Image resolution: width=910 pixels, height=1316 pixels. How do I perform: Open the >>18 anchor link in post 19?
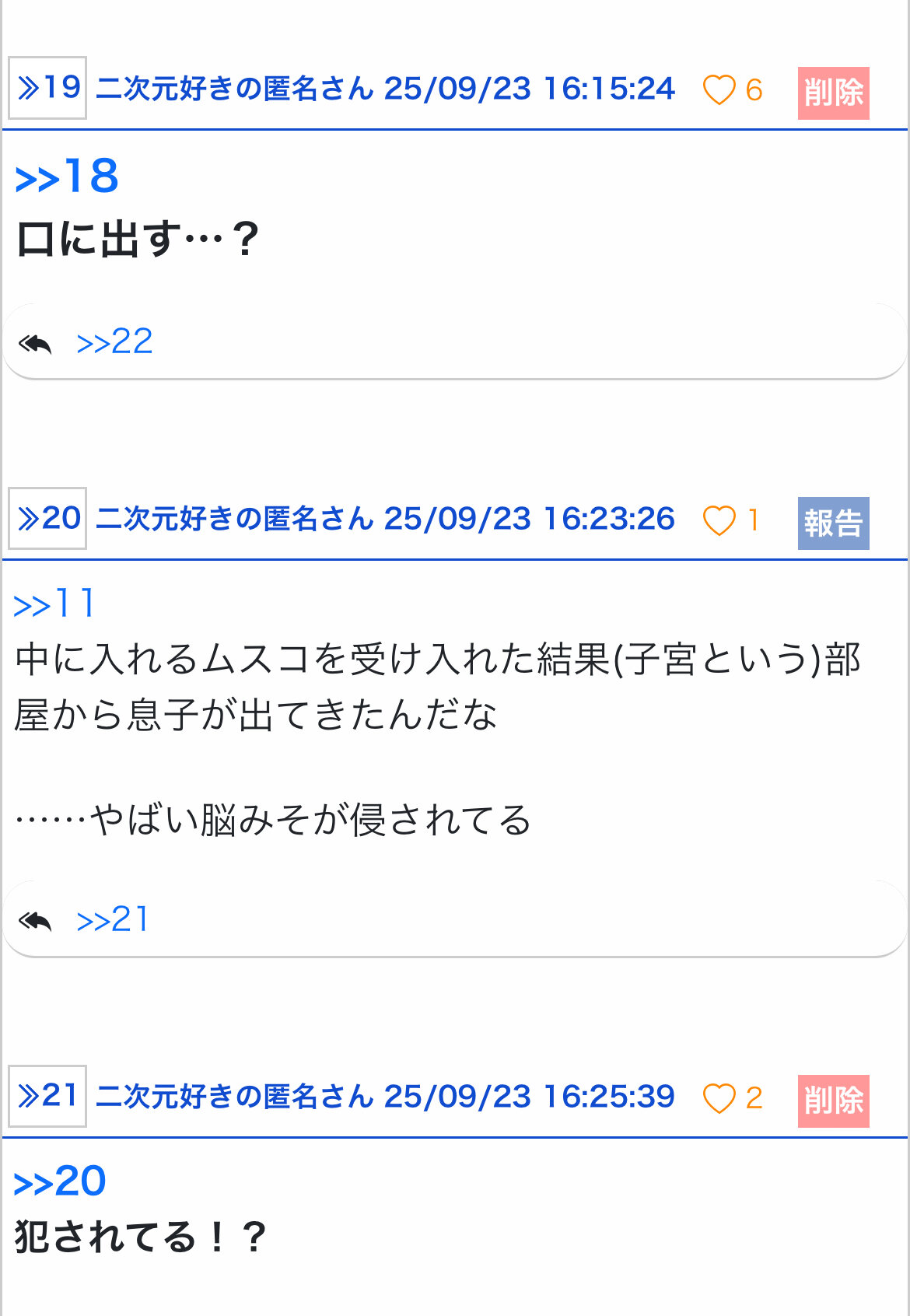click(x=67, y=177)
